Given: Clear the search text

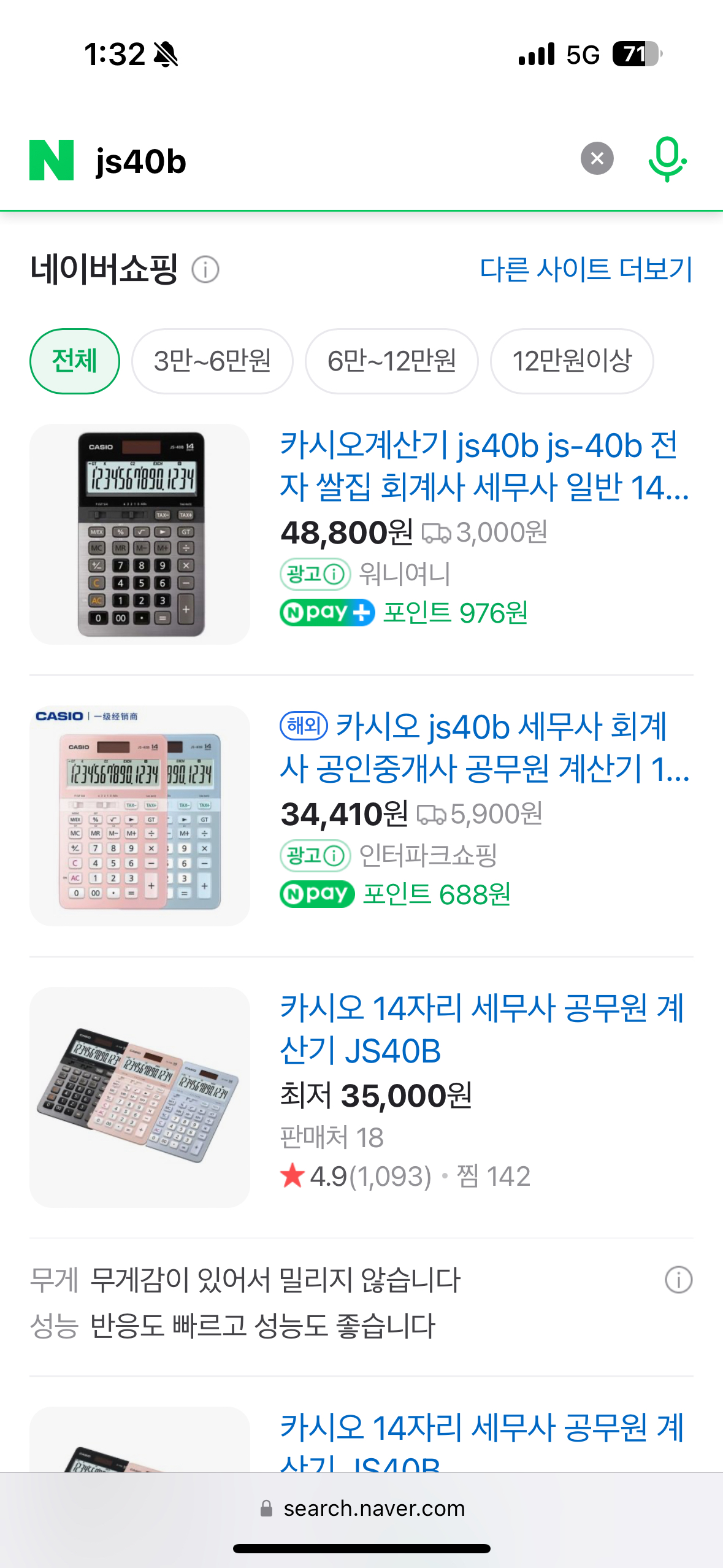Looking at the screenshot, I should [x=597, y=159].
